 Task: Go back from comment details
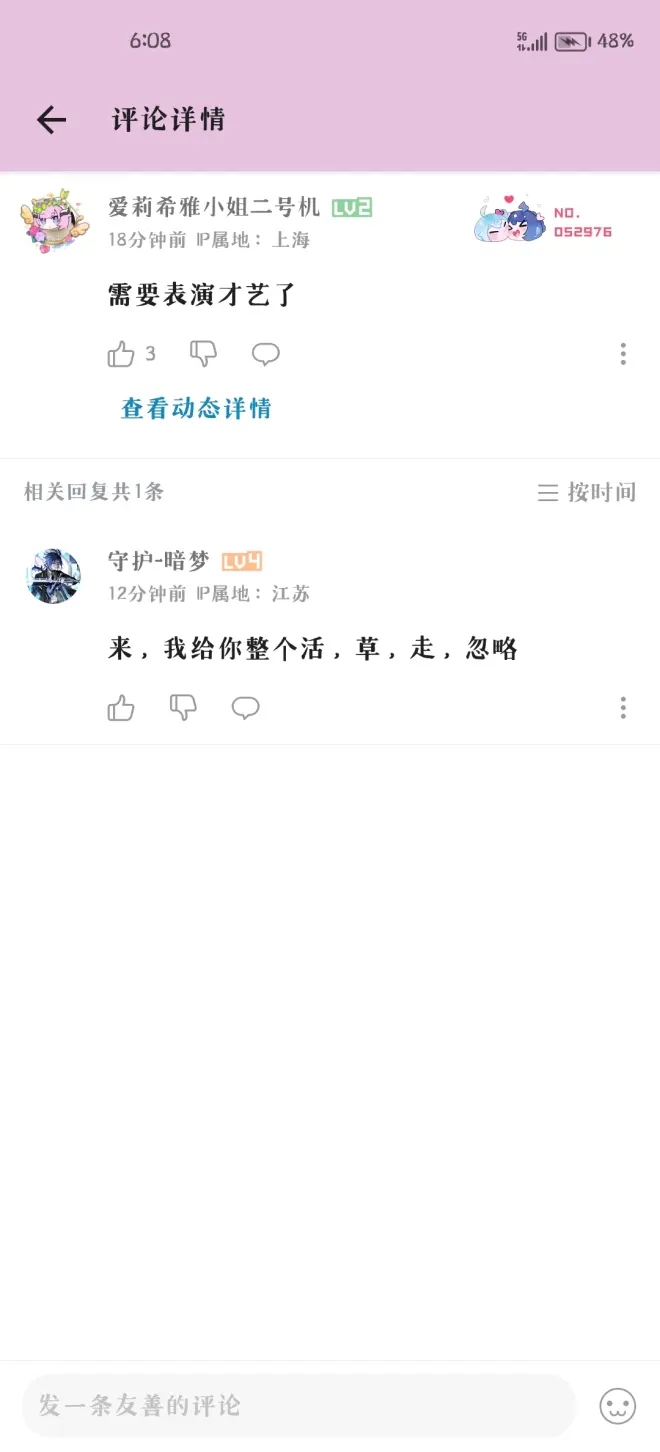pos(51,120)
